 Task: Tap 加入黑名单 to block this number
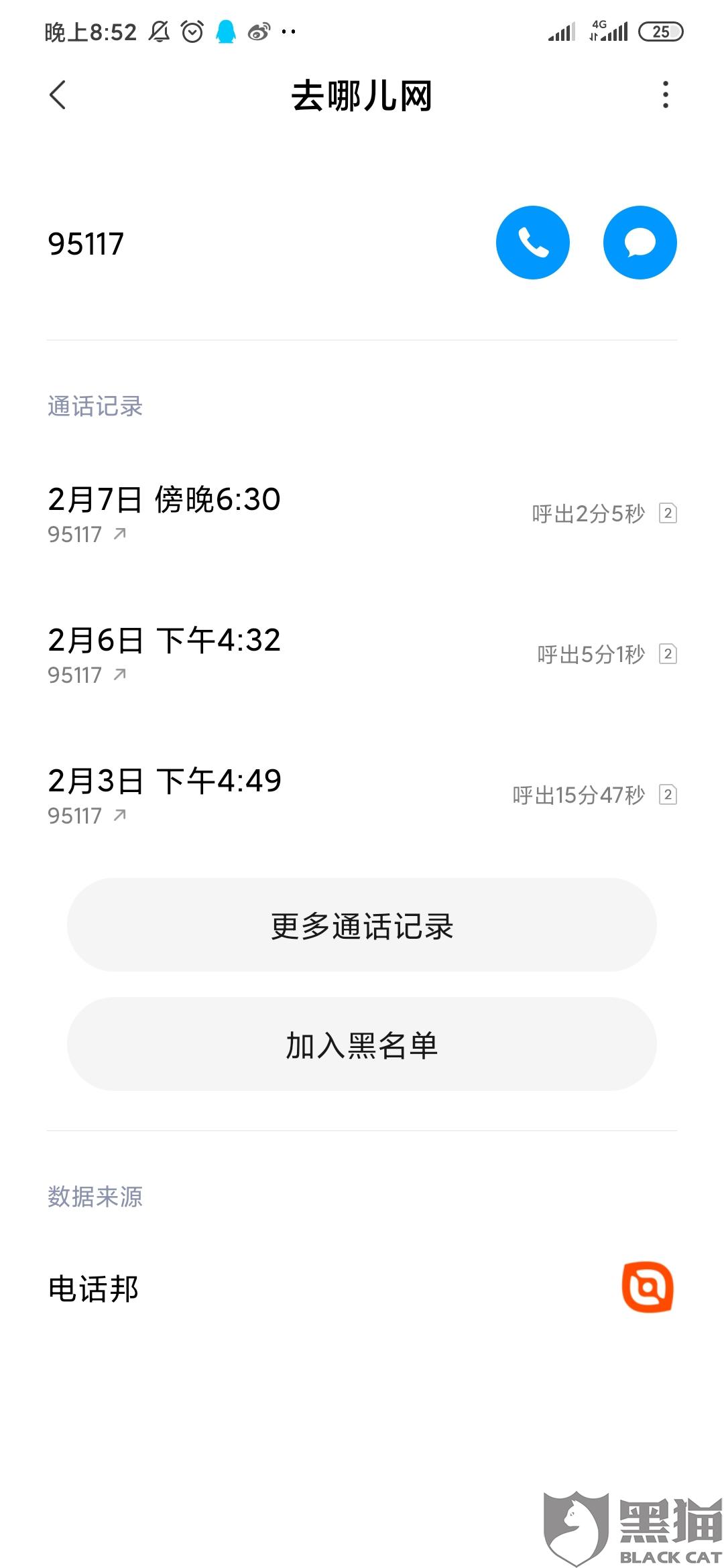point(362,1045)
